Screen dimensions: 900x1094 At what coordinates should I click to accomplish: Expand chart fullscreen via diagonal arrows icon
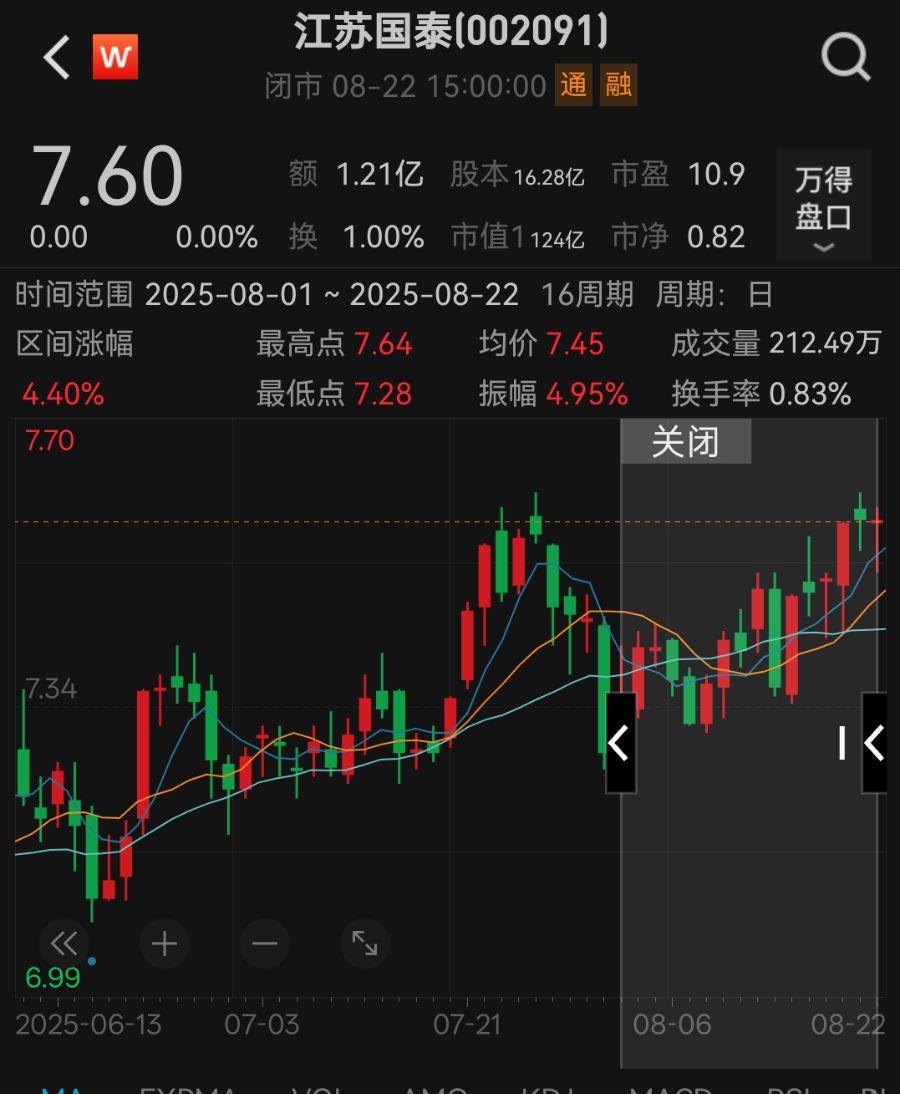click(364, 943)
